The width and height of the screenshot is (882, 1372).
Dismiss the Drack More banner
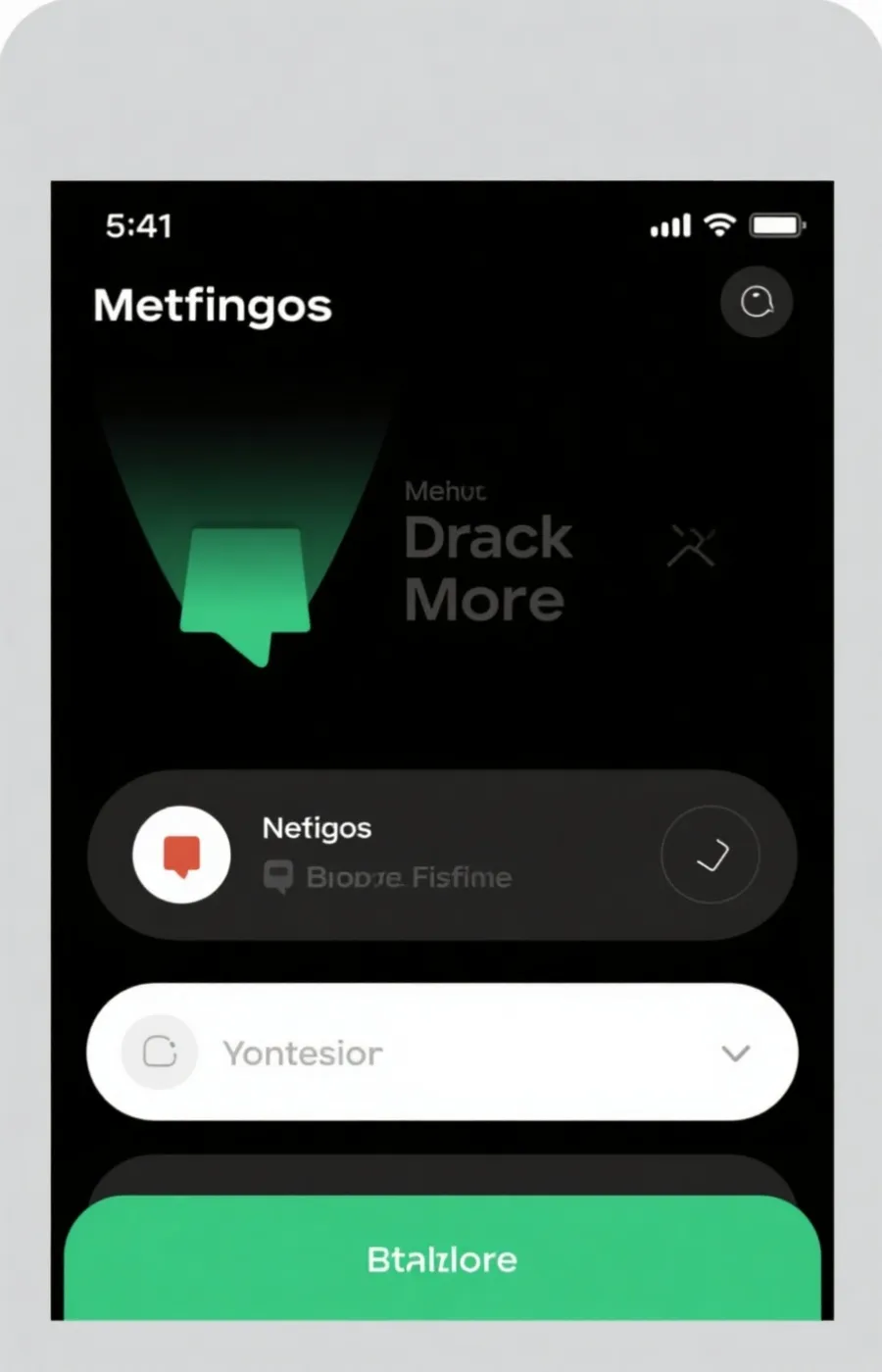point(692,546)
